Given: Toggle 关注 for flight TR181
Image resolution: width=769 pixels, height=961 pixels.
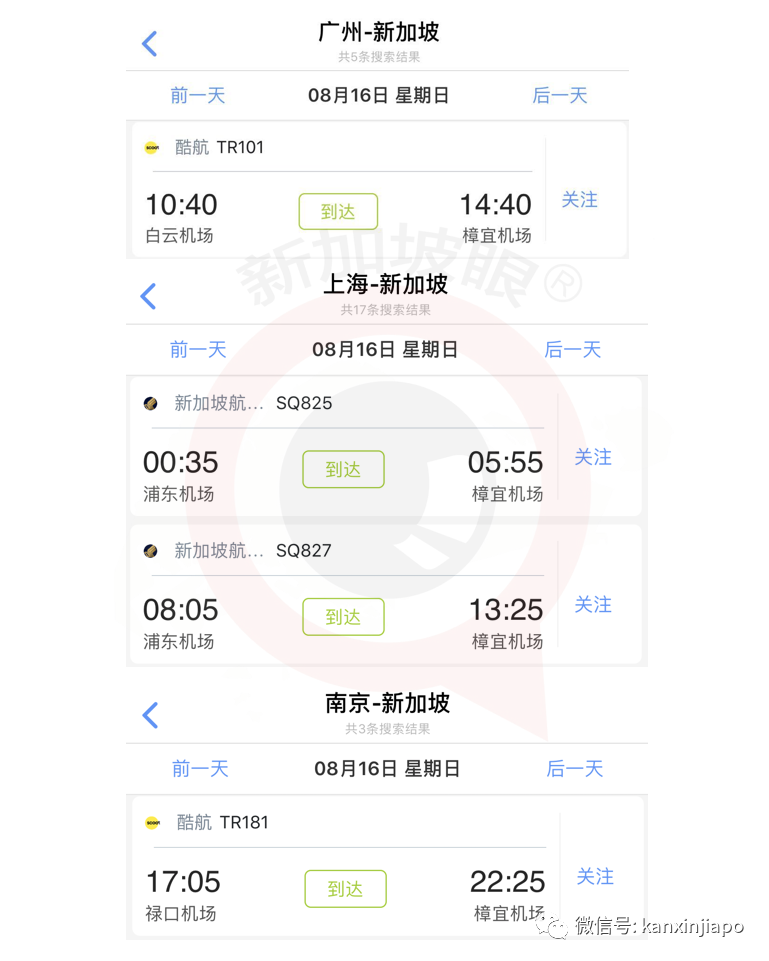Looking at the screenshot, I should (x=595, y=876).
